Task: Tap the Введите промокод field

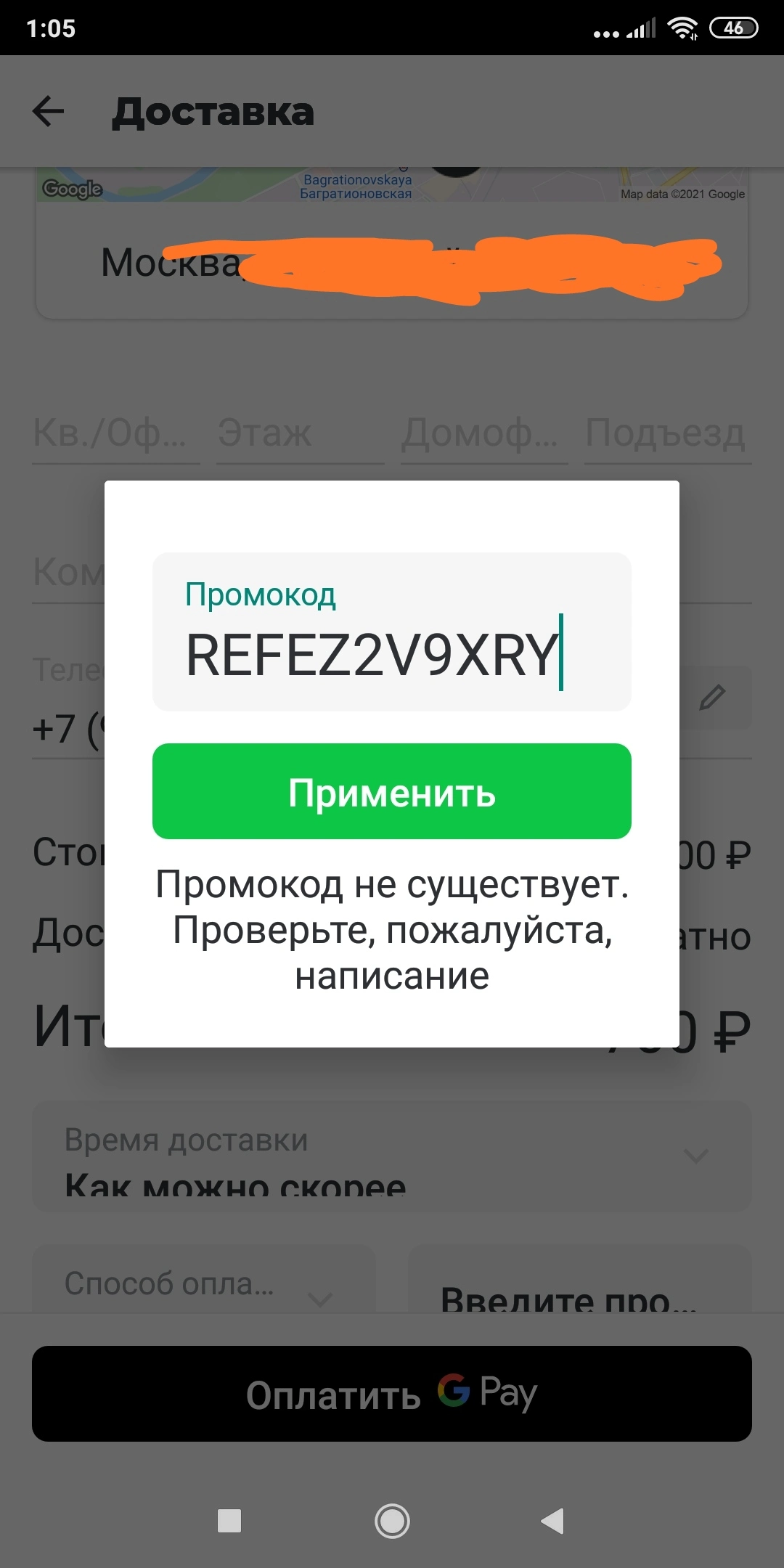Action: coord(580,1279)
